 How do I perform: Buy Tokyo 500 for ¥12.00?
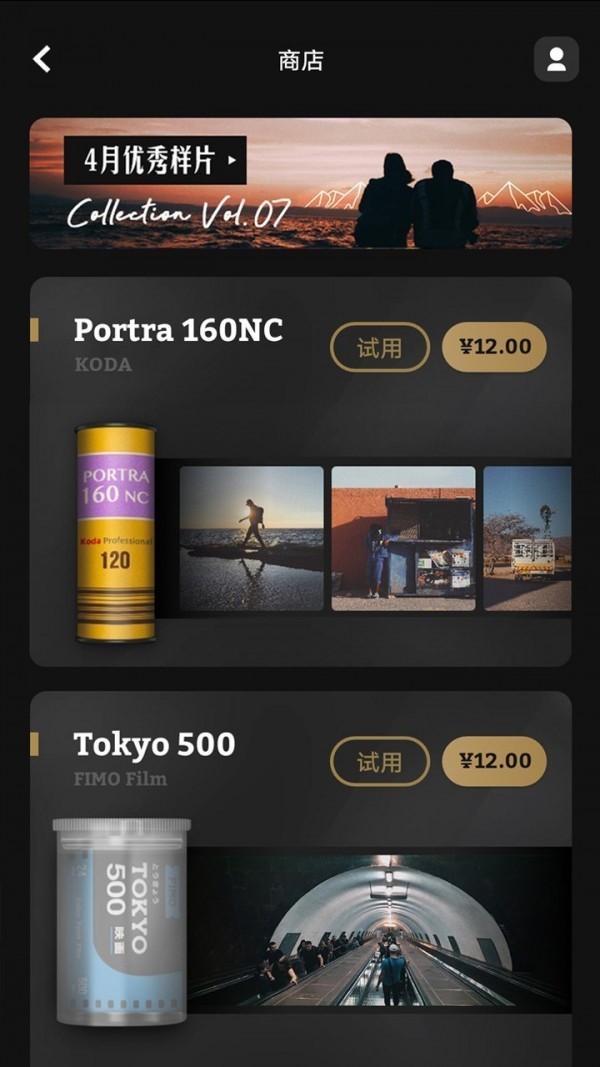click(x=494, y=761)
